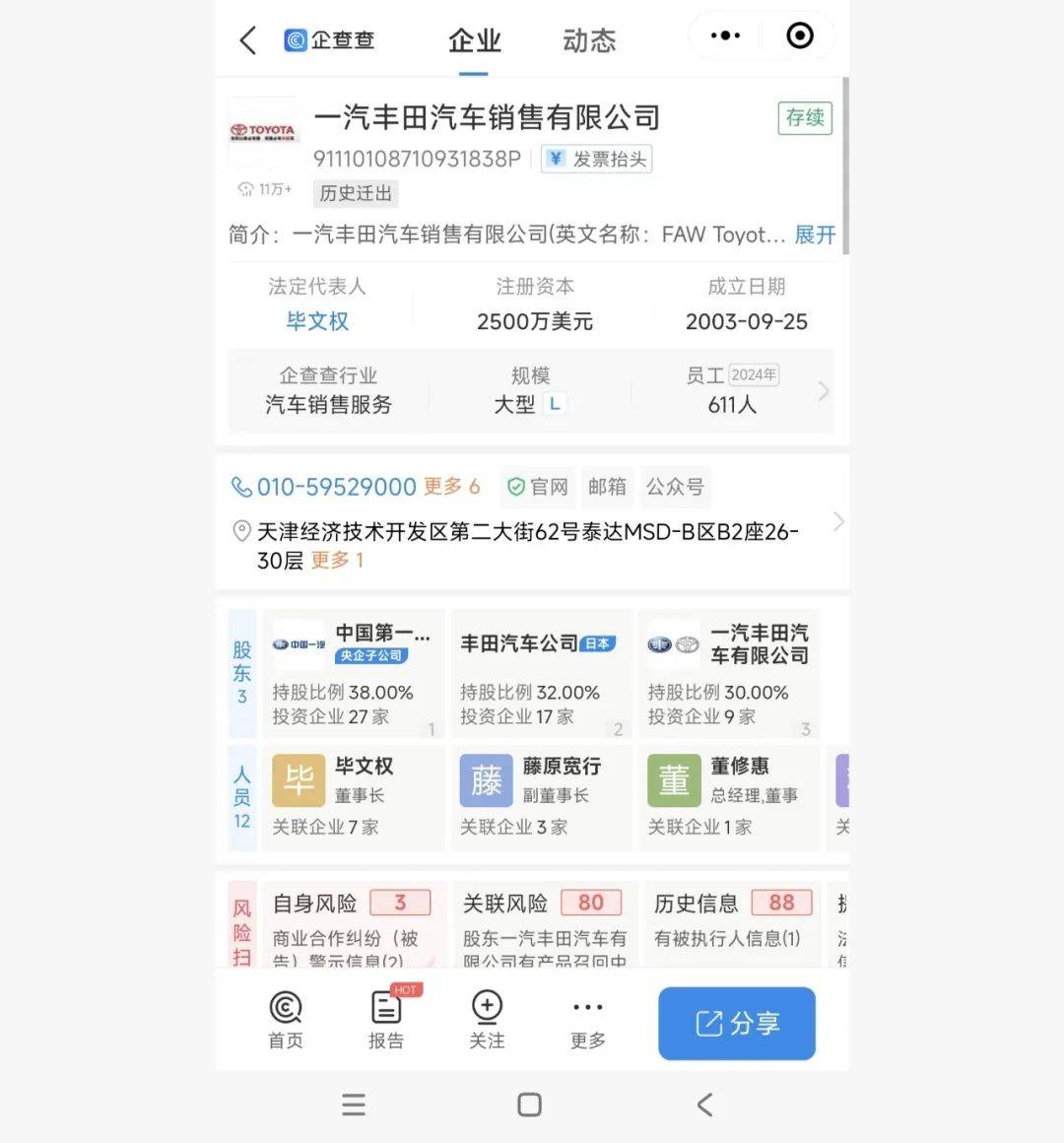Switch to the 动态 tab

point(588,40)
